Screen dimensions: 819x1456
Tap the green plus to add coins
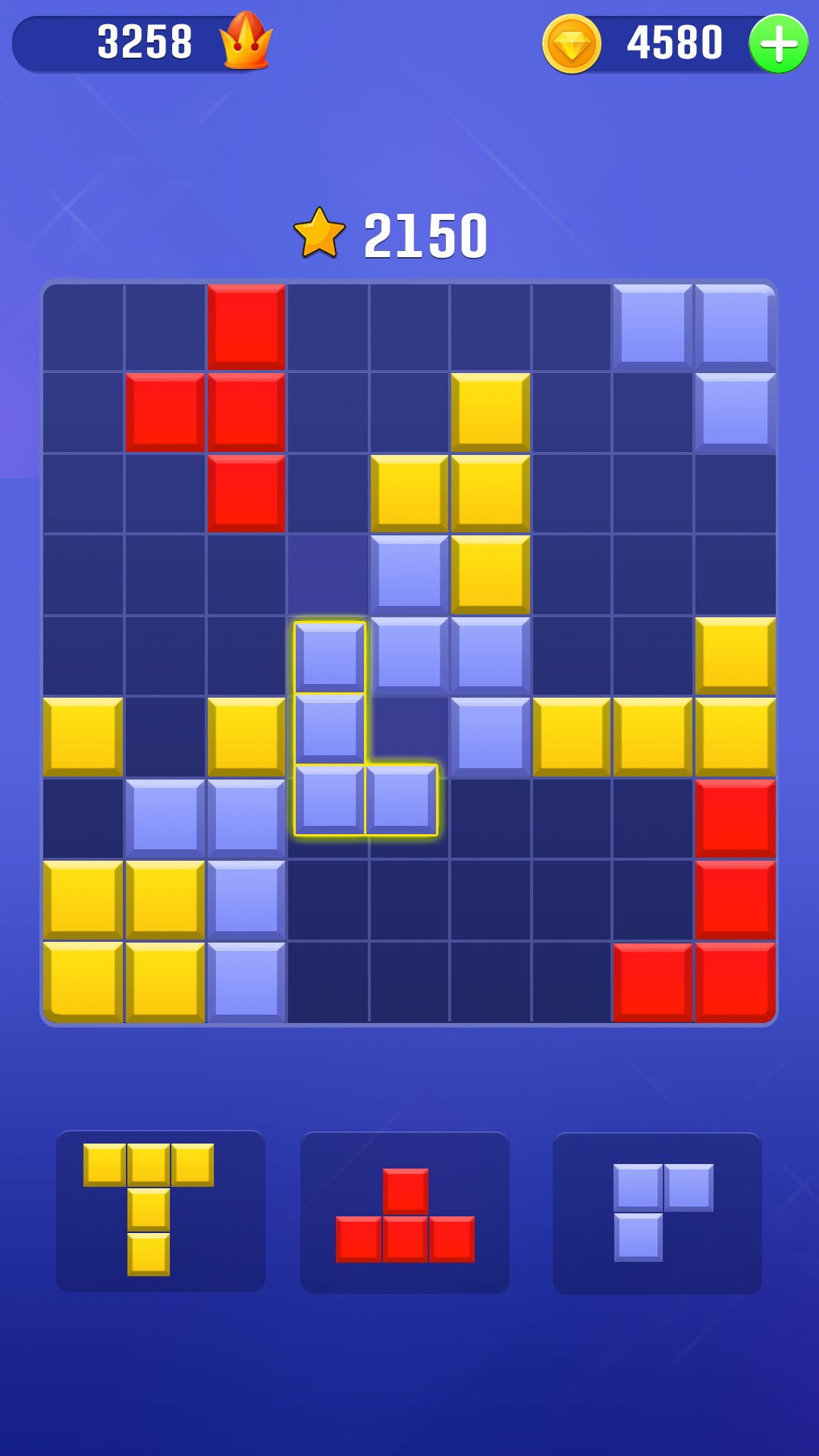tap(778, 44)
